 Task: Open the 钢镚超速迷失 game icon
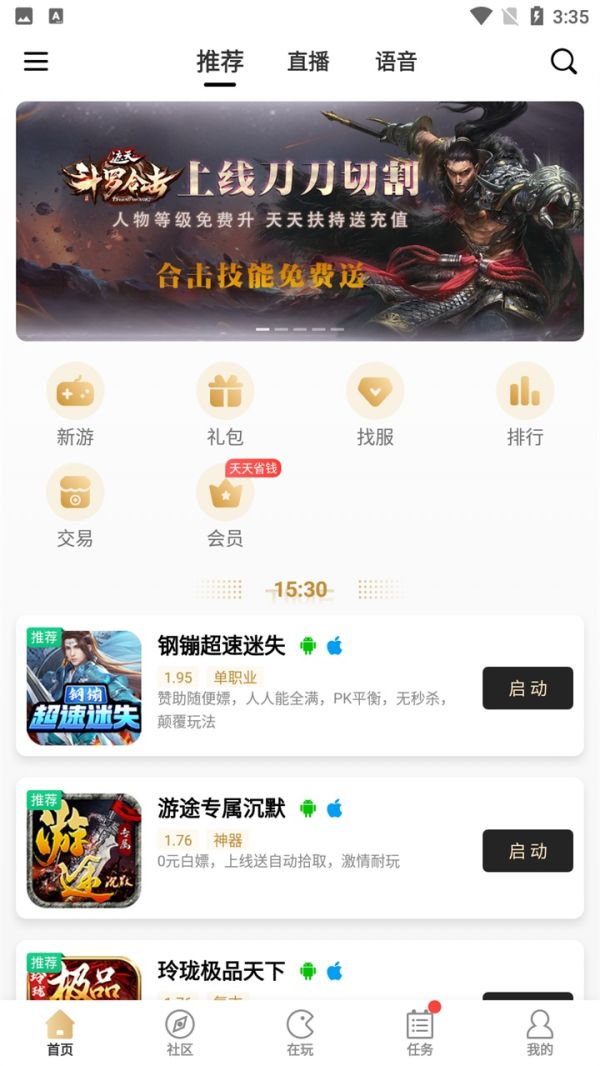click(x=84, y=688)
